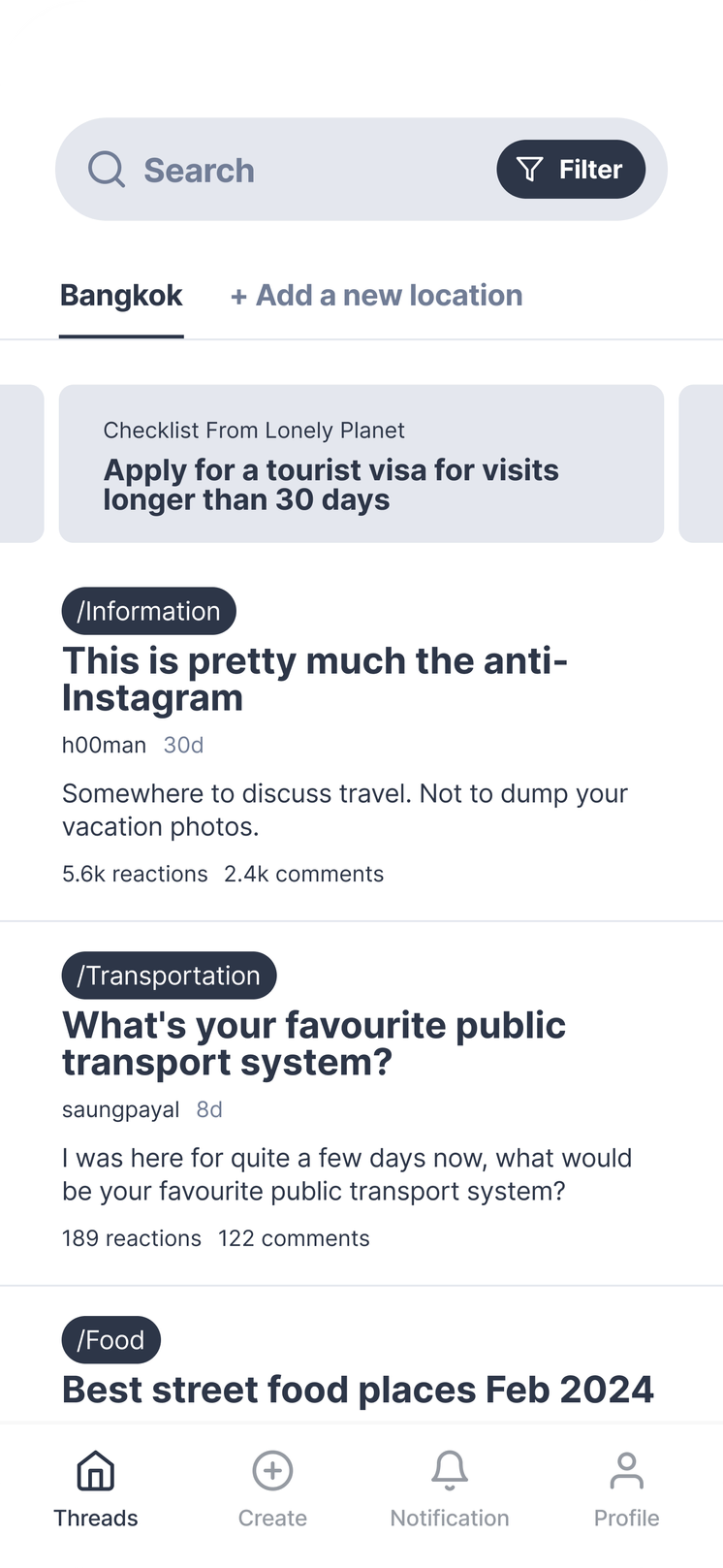Tap the /Food category chip
Image resolution: width=723 pixels, height=1568 pixels.
point(110,1340)
